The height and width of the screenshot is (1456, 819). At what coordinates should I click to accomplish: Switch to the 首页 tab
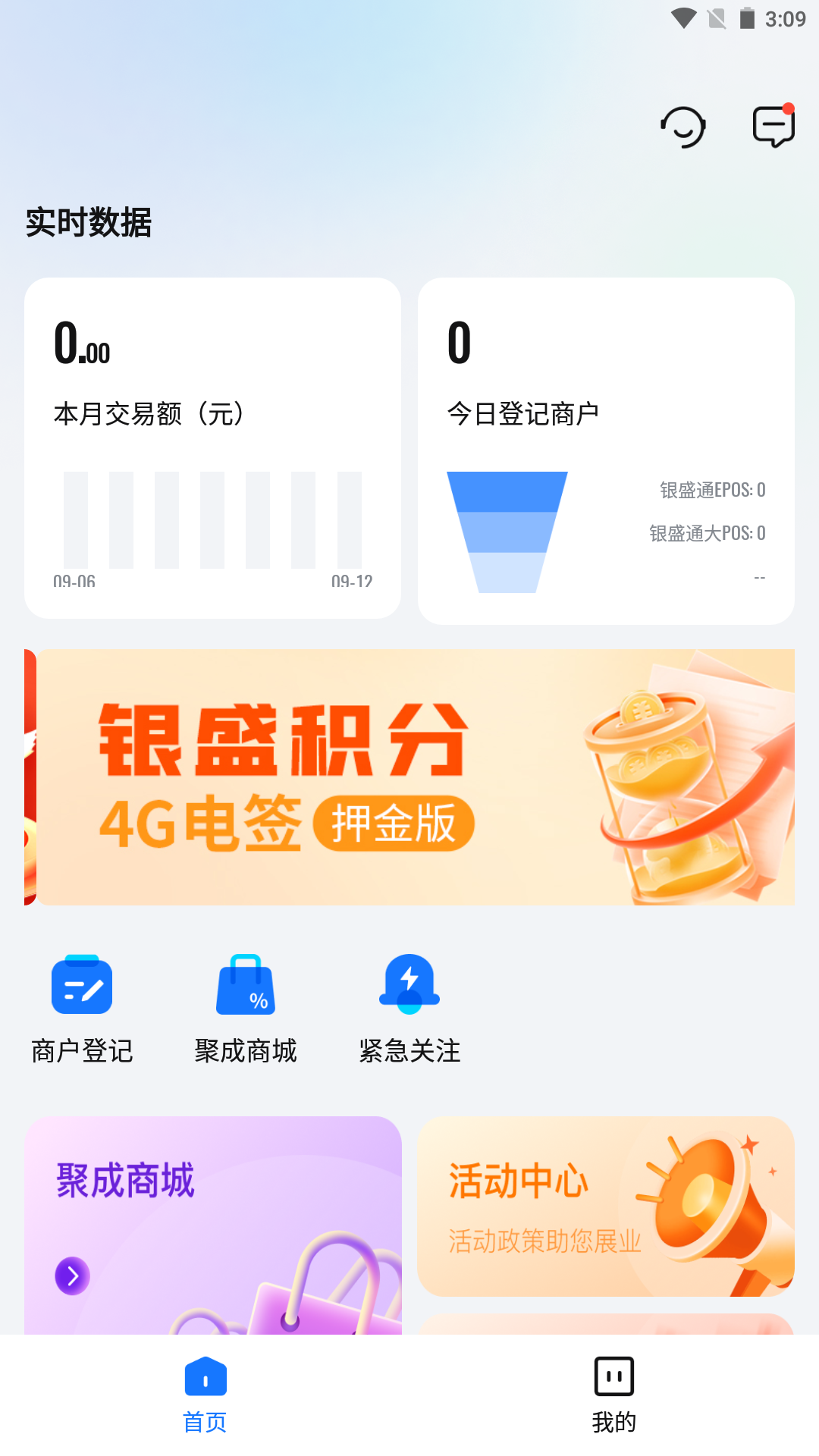coord(205,1395)
